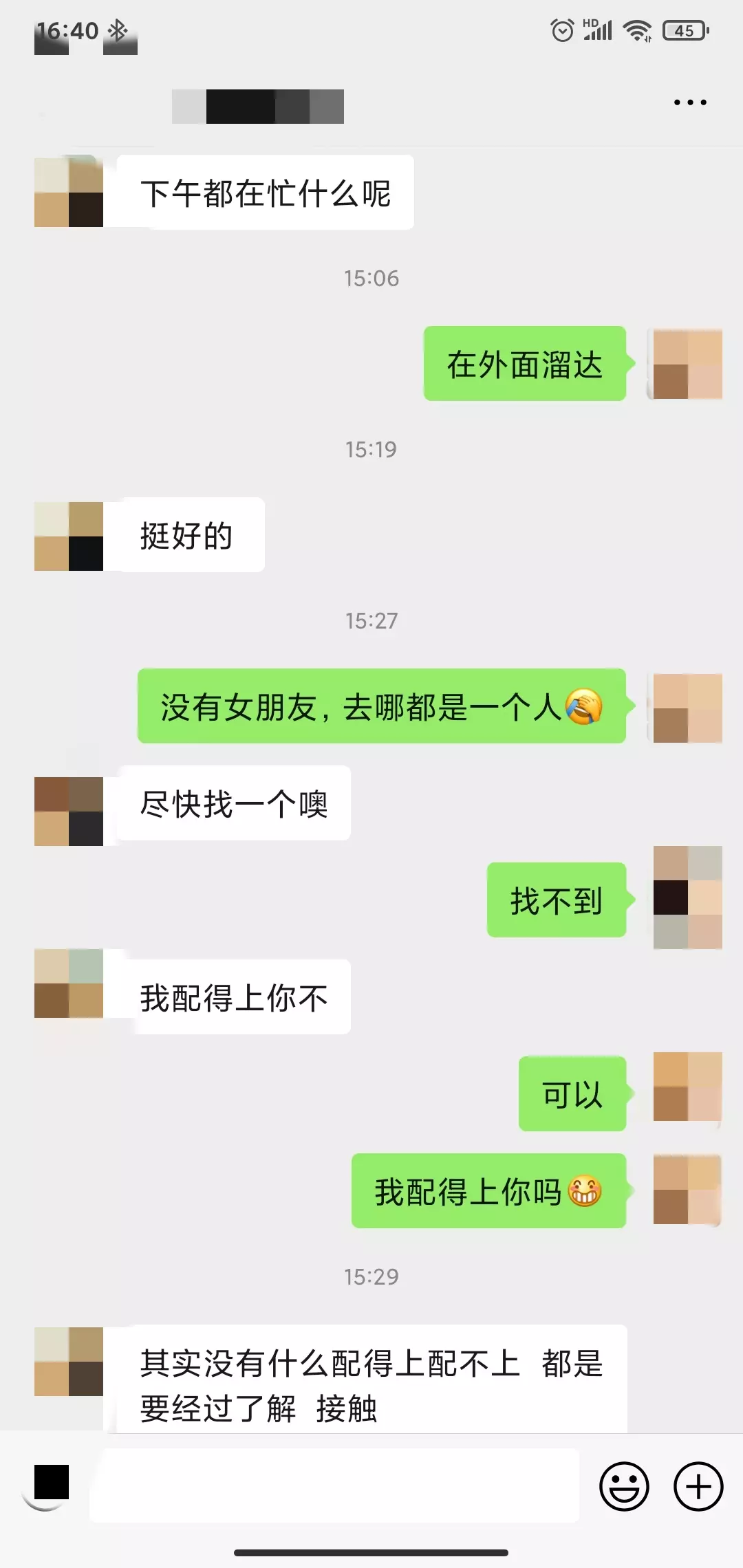This screenshot has height=1568, width=743.
Task: Tap the avatar next to "可以"
Action: point(687,1087)
